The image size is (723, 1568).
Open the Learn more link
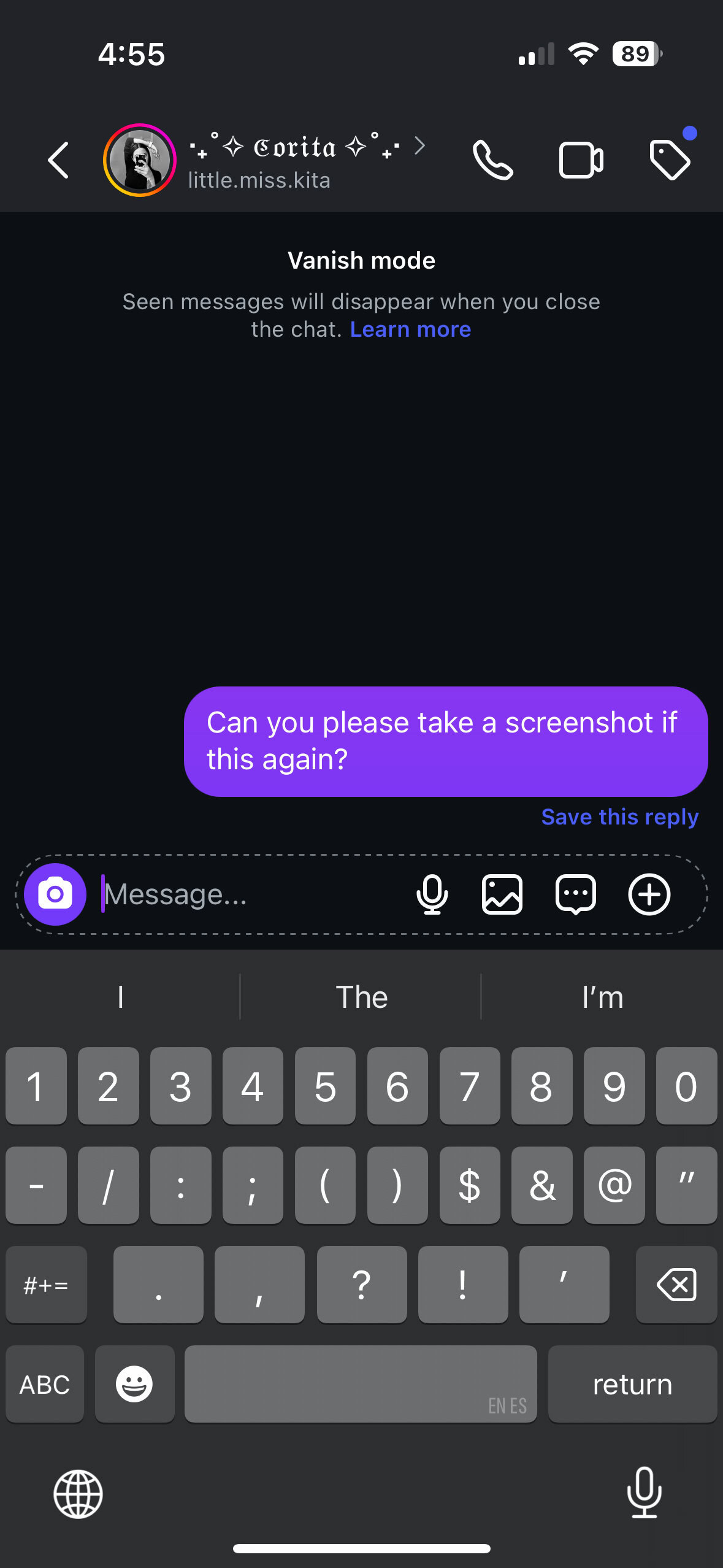[x=410, y=329]
